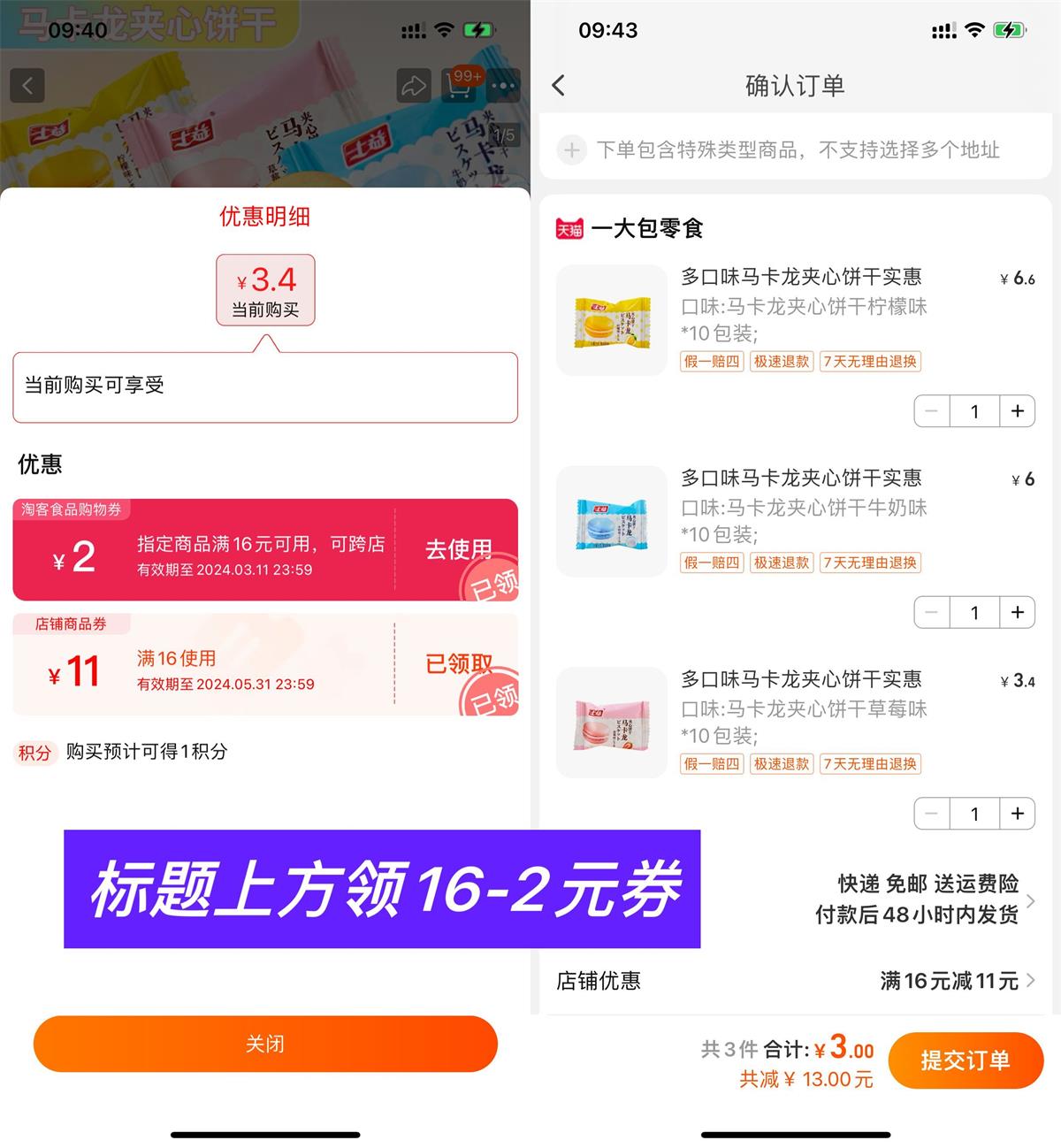
Task: Tap the 7天无理由退换 tag on the milk flavor item
Action: click(870, 563)
